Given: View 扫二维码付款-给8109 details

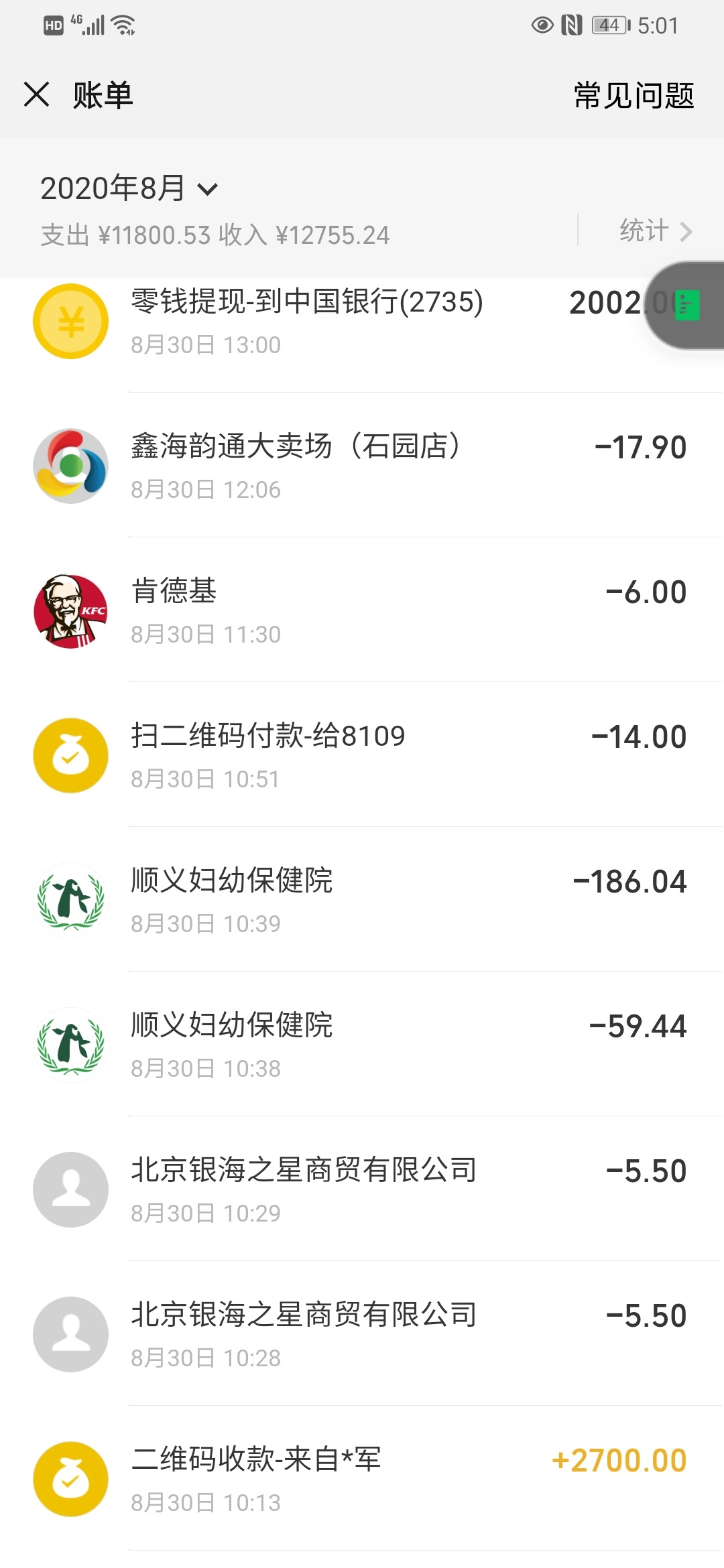Looking at the screenshot, I should pyautogui.click(x=362, y=755).
